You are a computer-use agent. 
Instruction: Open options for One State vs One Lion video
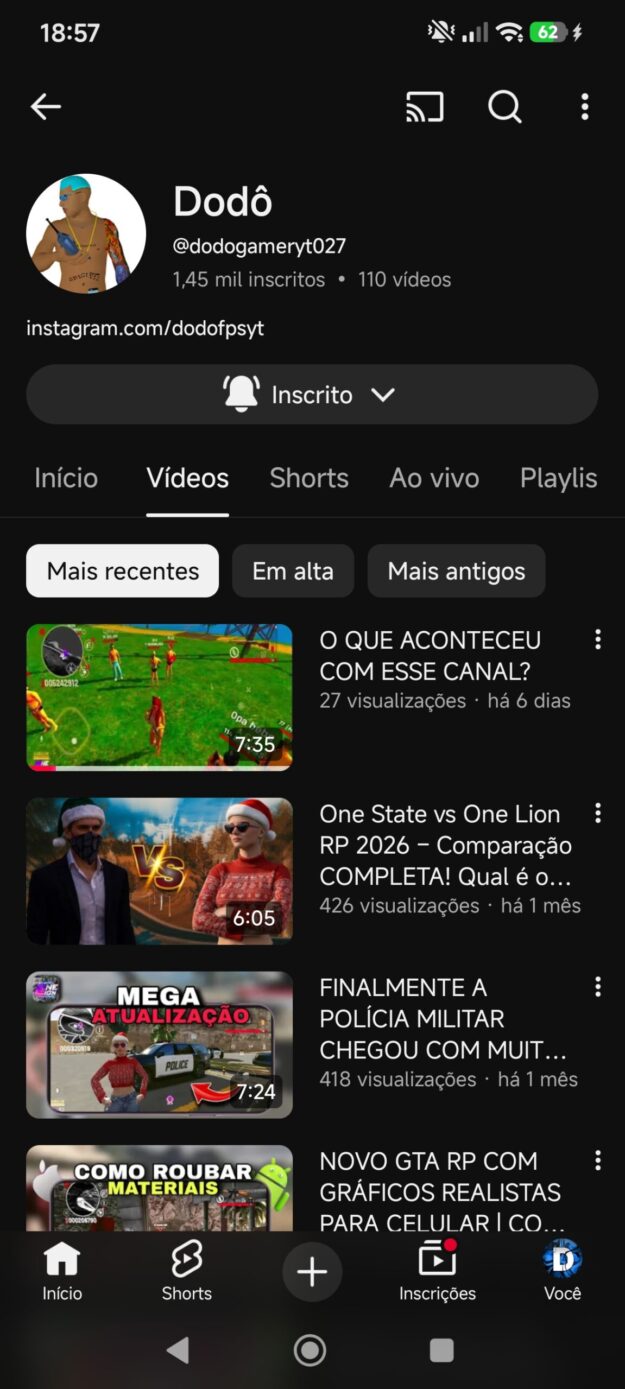pos(598,814)
